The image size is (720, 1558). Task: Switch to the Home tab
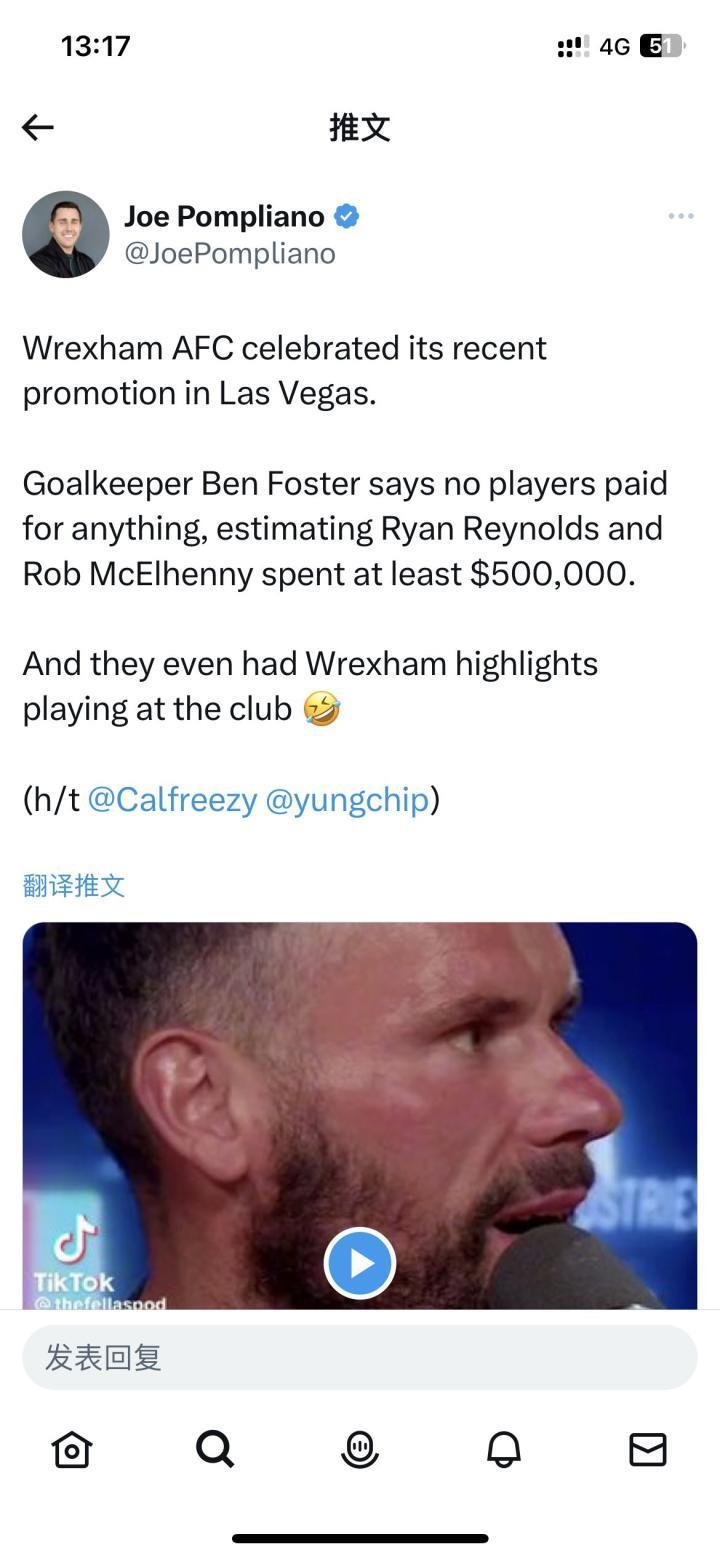[x=72, y=1448]
